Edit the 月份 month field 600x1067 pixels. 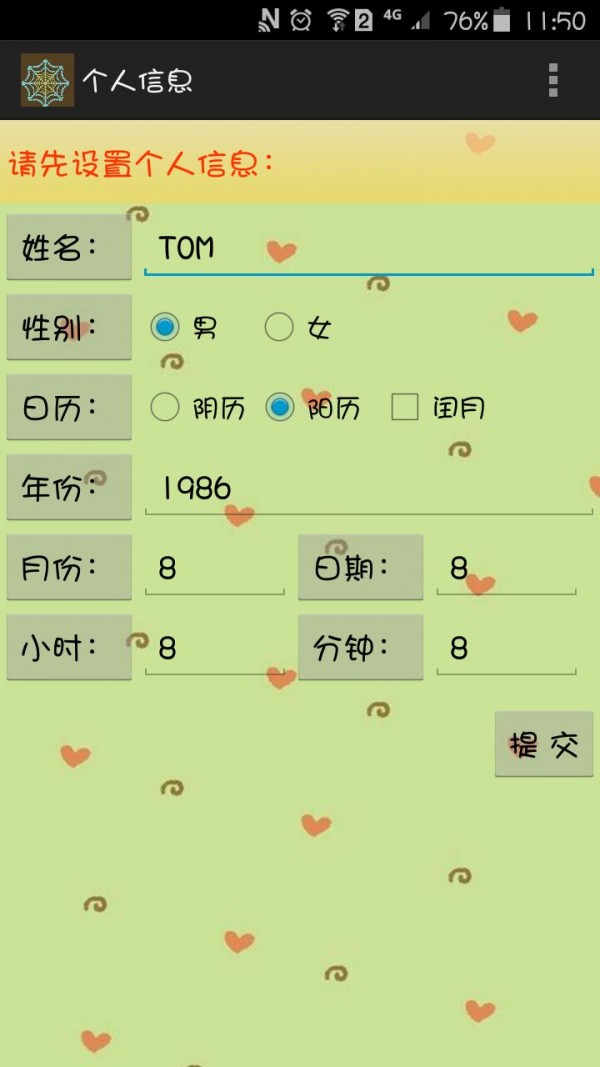(x=214, y=568)
